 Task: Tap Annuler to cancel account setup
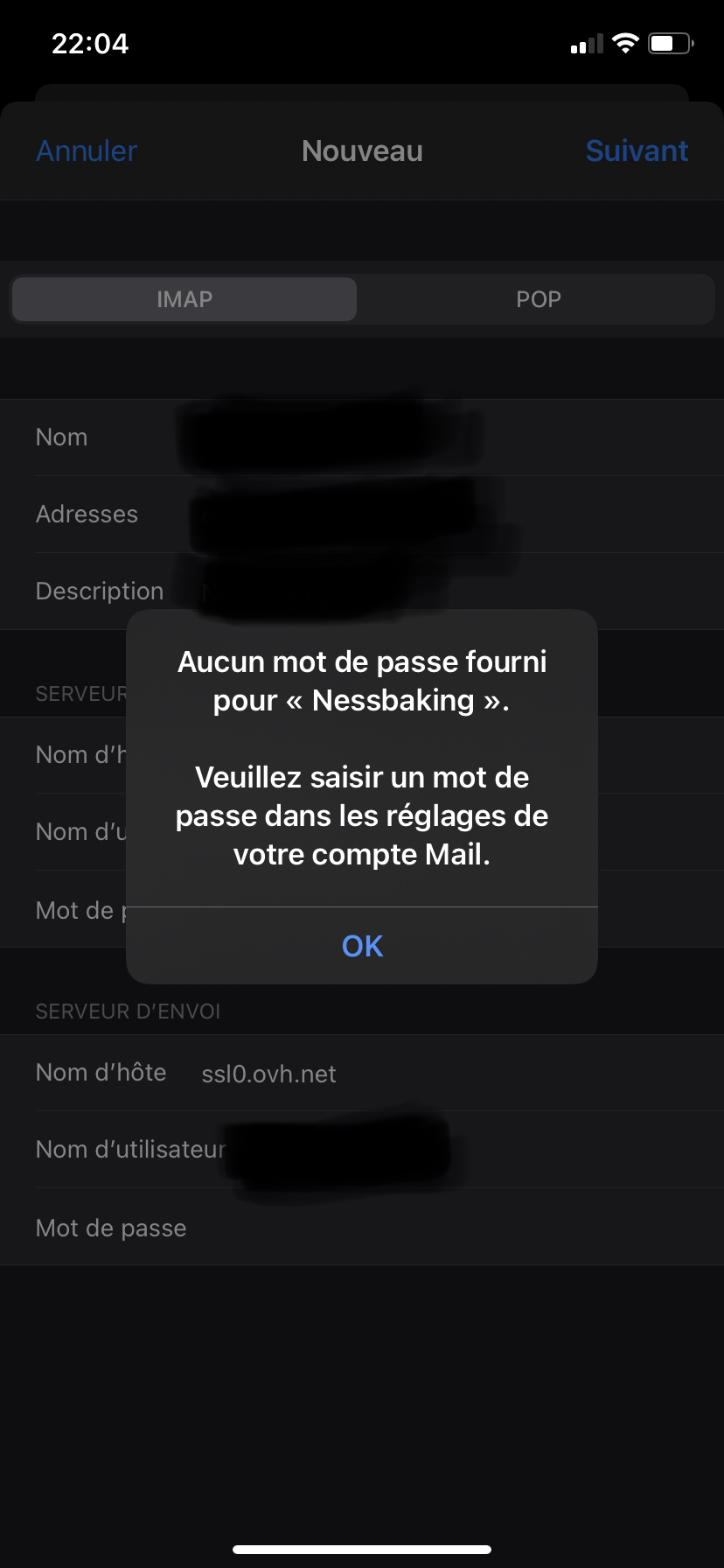pos(87,150)
